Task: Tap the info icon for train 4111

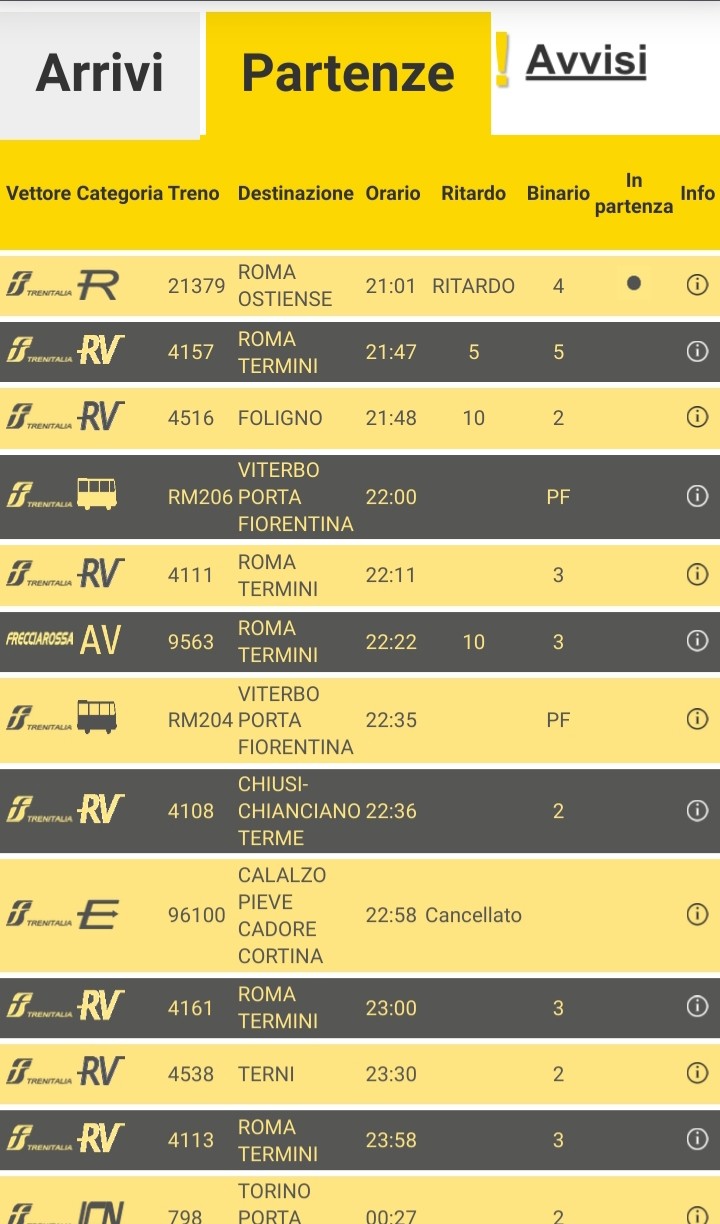Action: point(697,575)
